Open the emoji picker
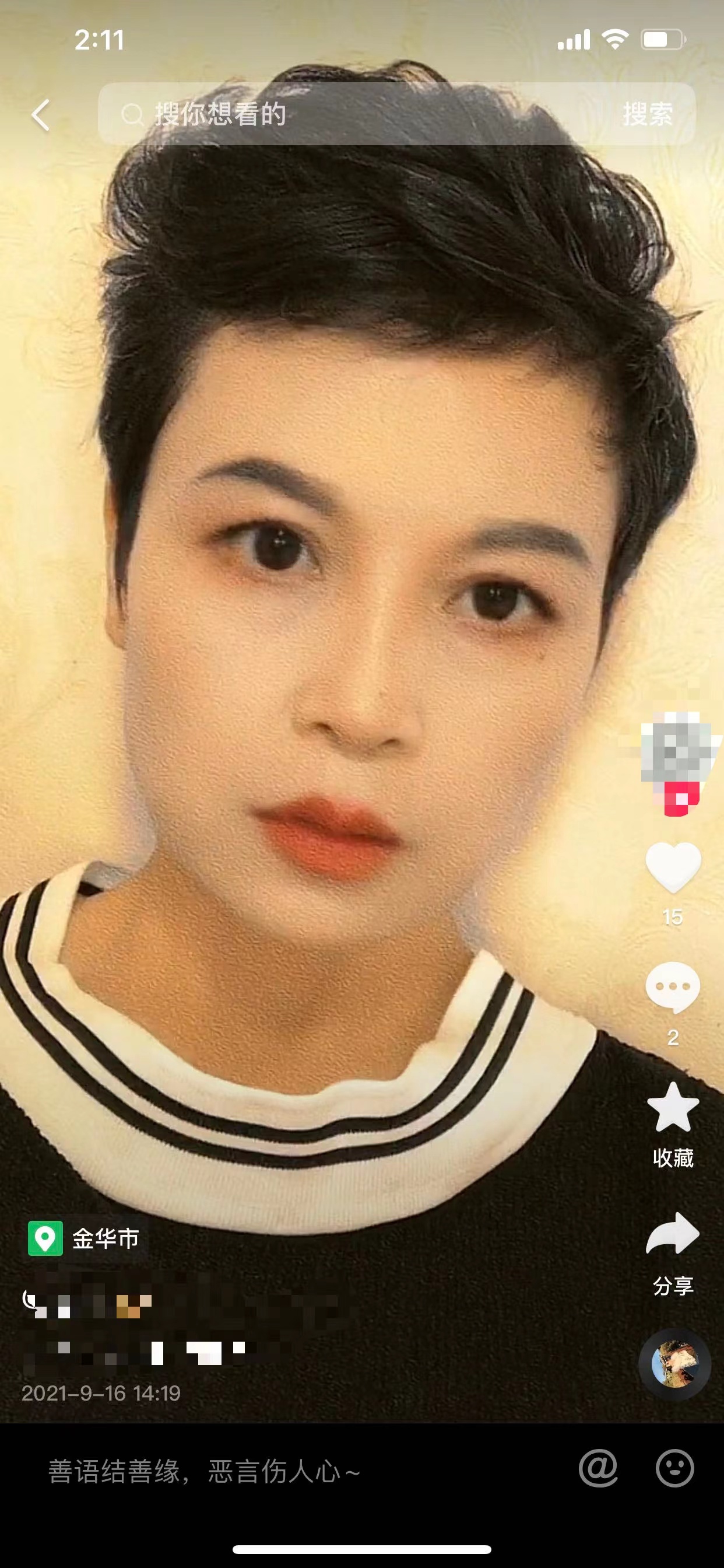Screen dimensions: 724x1568 tap(674, 1468)
